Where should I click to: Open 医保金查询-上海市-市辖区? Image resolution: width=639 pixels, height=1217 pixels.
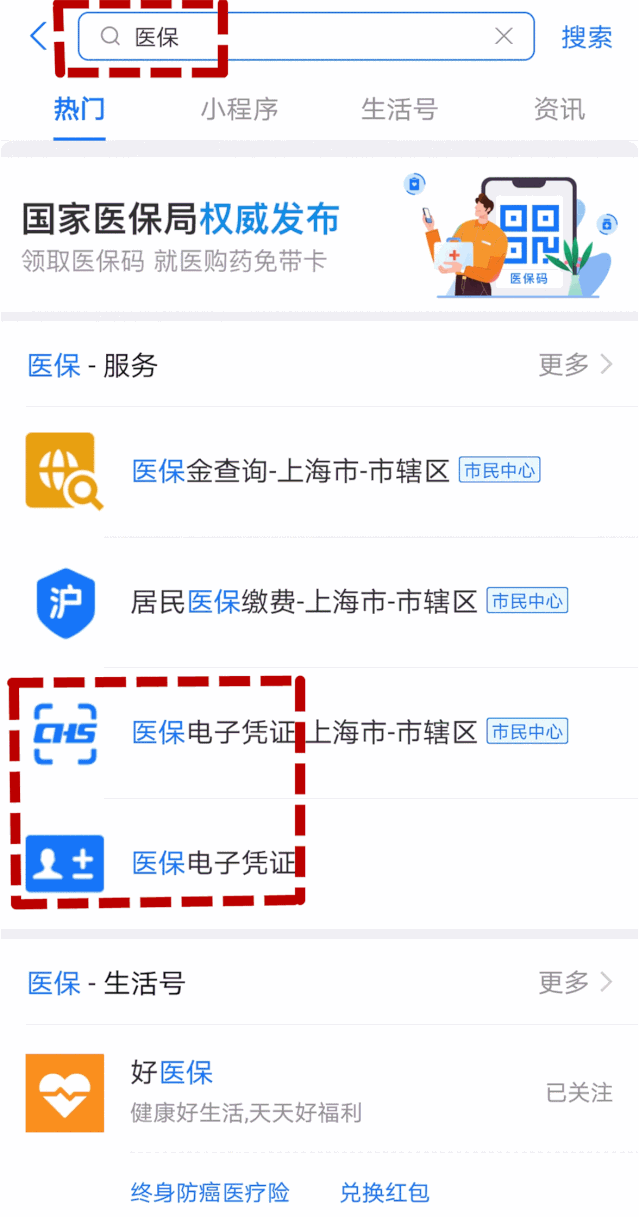(x=290, y=470)
